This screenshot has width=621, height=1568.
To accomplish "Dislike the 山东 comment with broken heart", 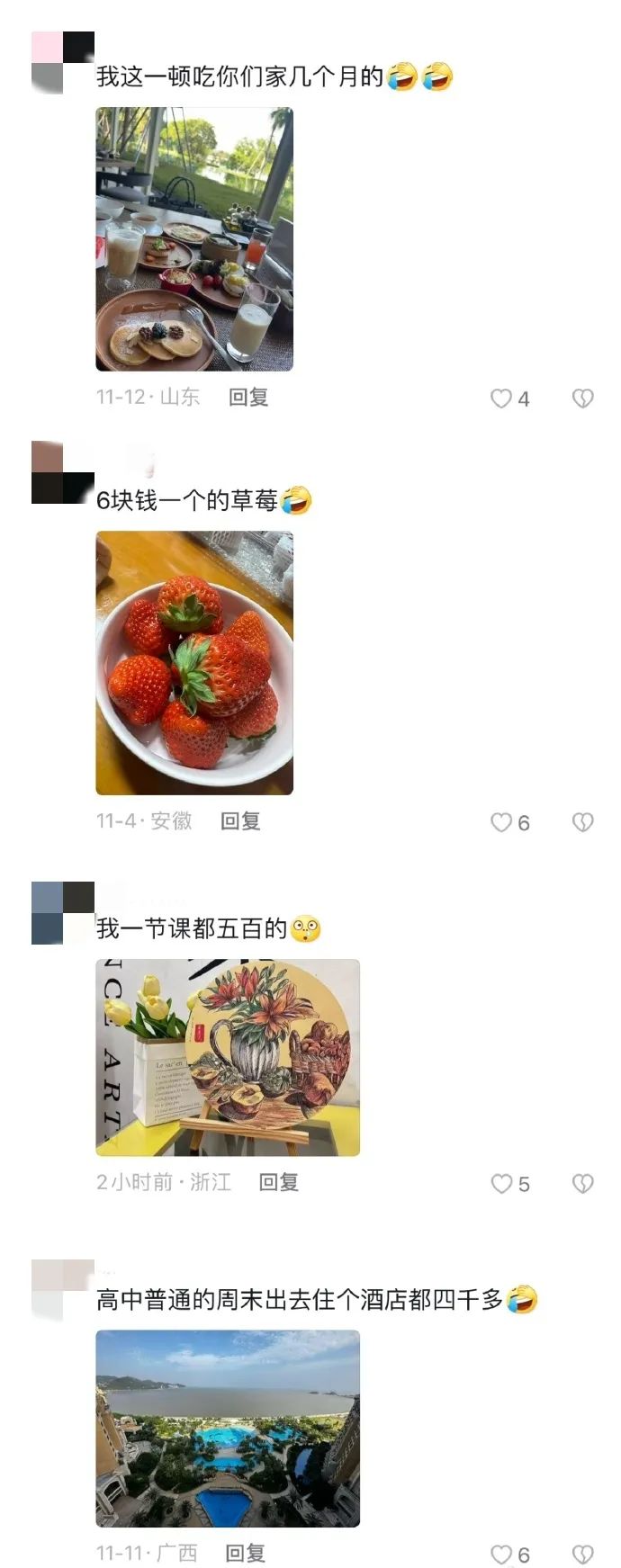I will pyautogui.click(x=583, y=398).
